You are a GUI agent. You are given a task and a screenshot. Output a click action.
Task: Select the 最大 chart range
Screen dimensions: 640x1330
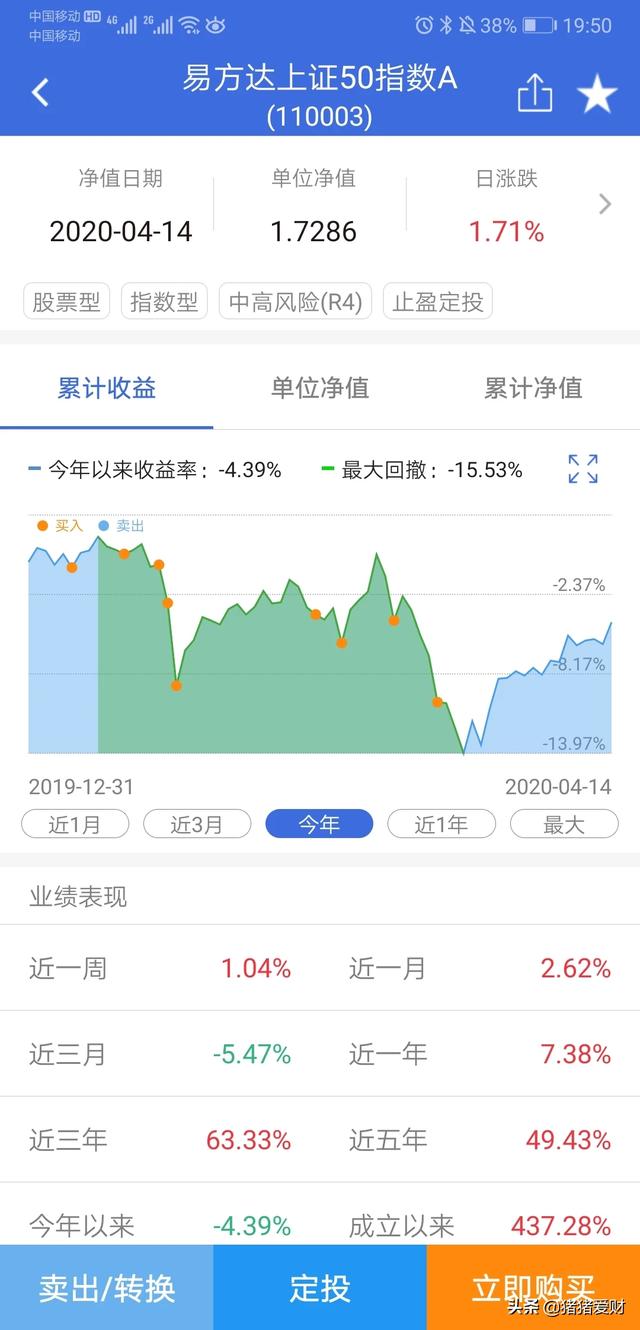tap(564, 824)
